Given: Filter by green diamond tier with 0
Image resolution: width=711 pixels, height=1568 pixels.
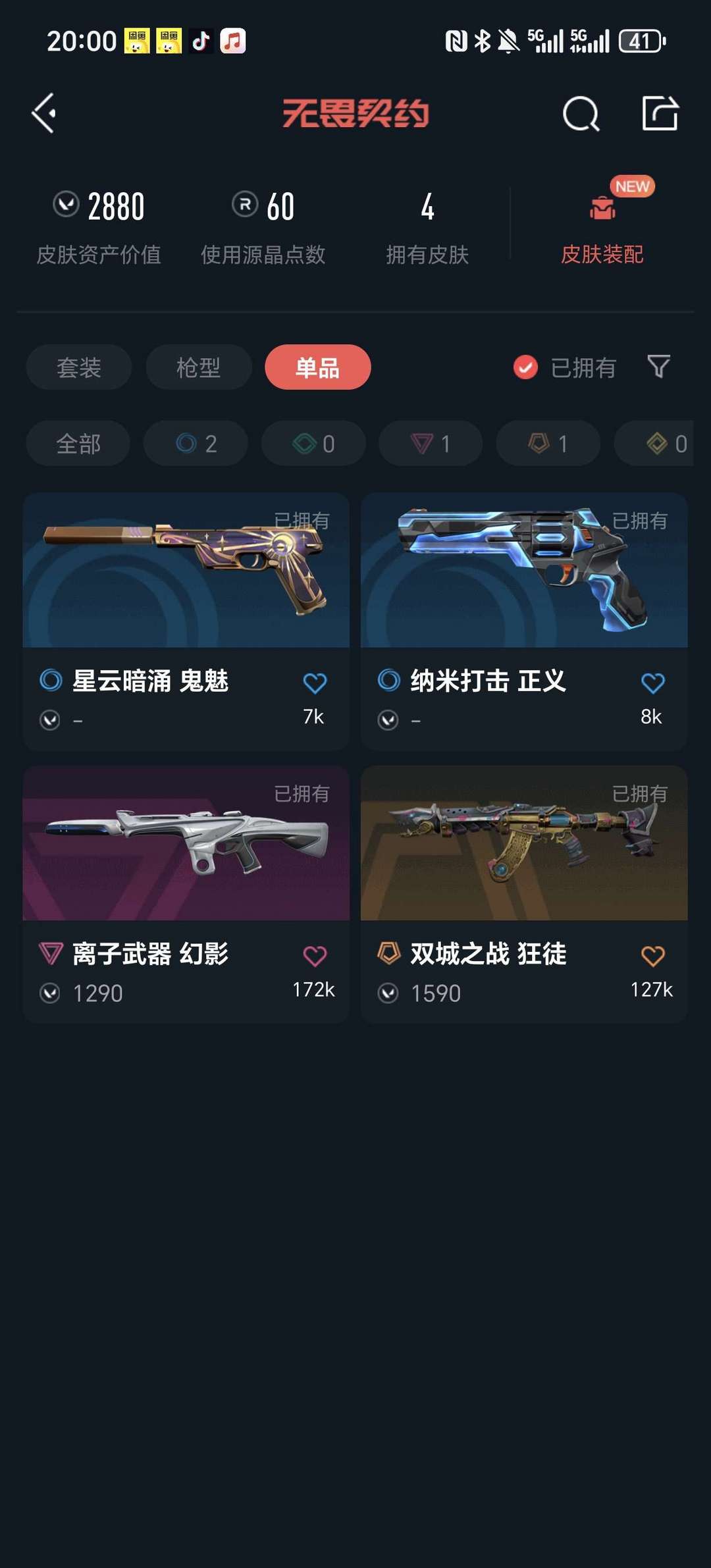Looking at the screenshot, I should click(313, 444).
